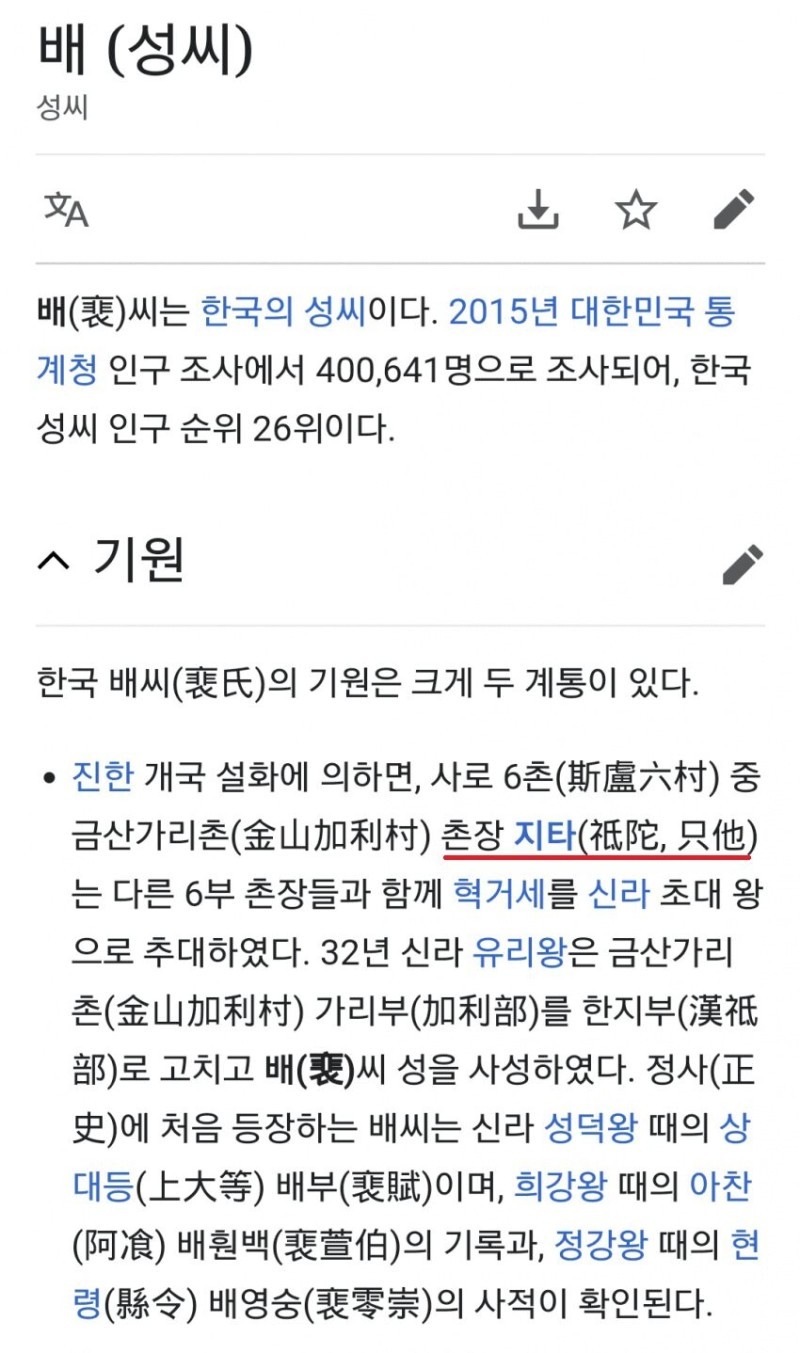Image resolution: width=800 pixels, height=1353 pixels.
Task: Open the 신라 link
Action: [606, 894]
